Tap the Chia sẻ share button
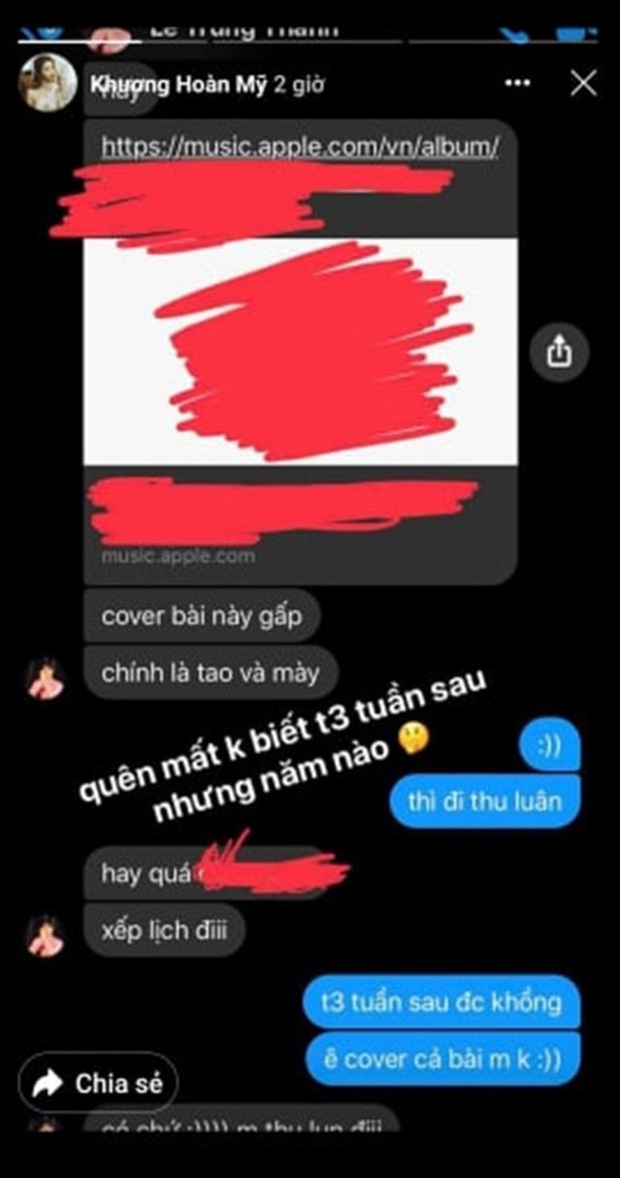The height and width of the screenshot is (1178, 620). [98, 1082]
